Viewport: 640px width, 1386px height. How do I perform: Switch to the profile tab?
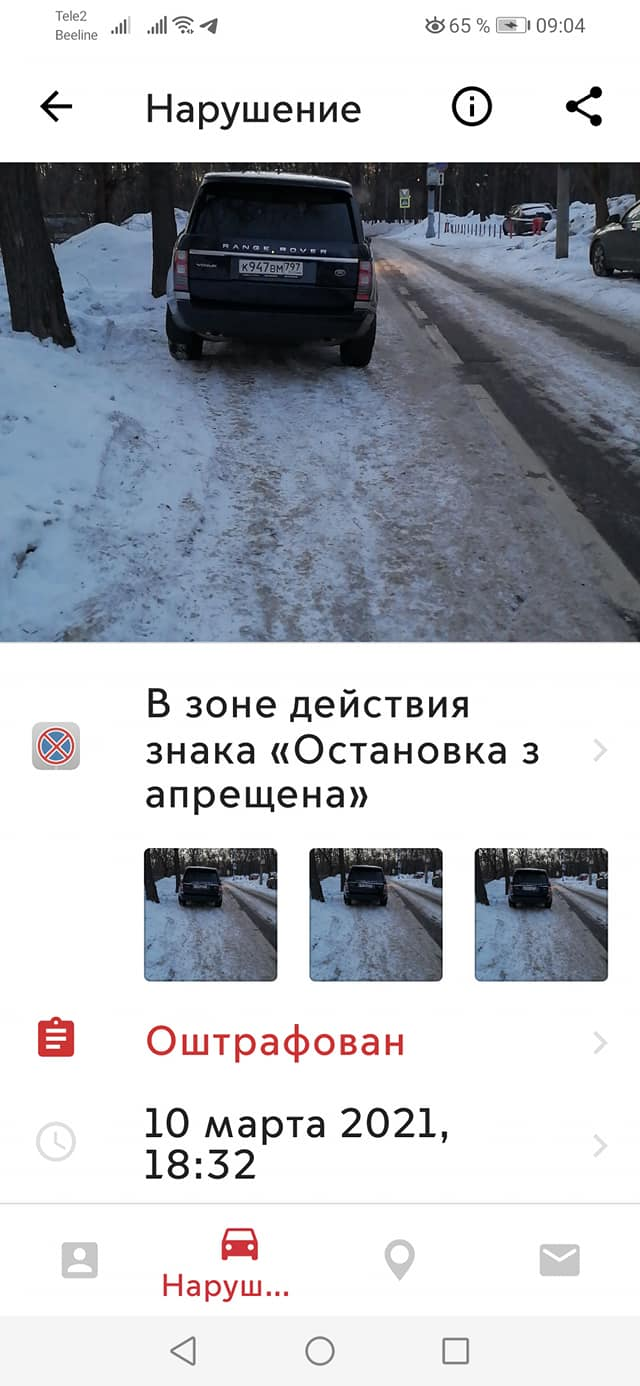pos(80,1260)
